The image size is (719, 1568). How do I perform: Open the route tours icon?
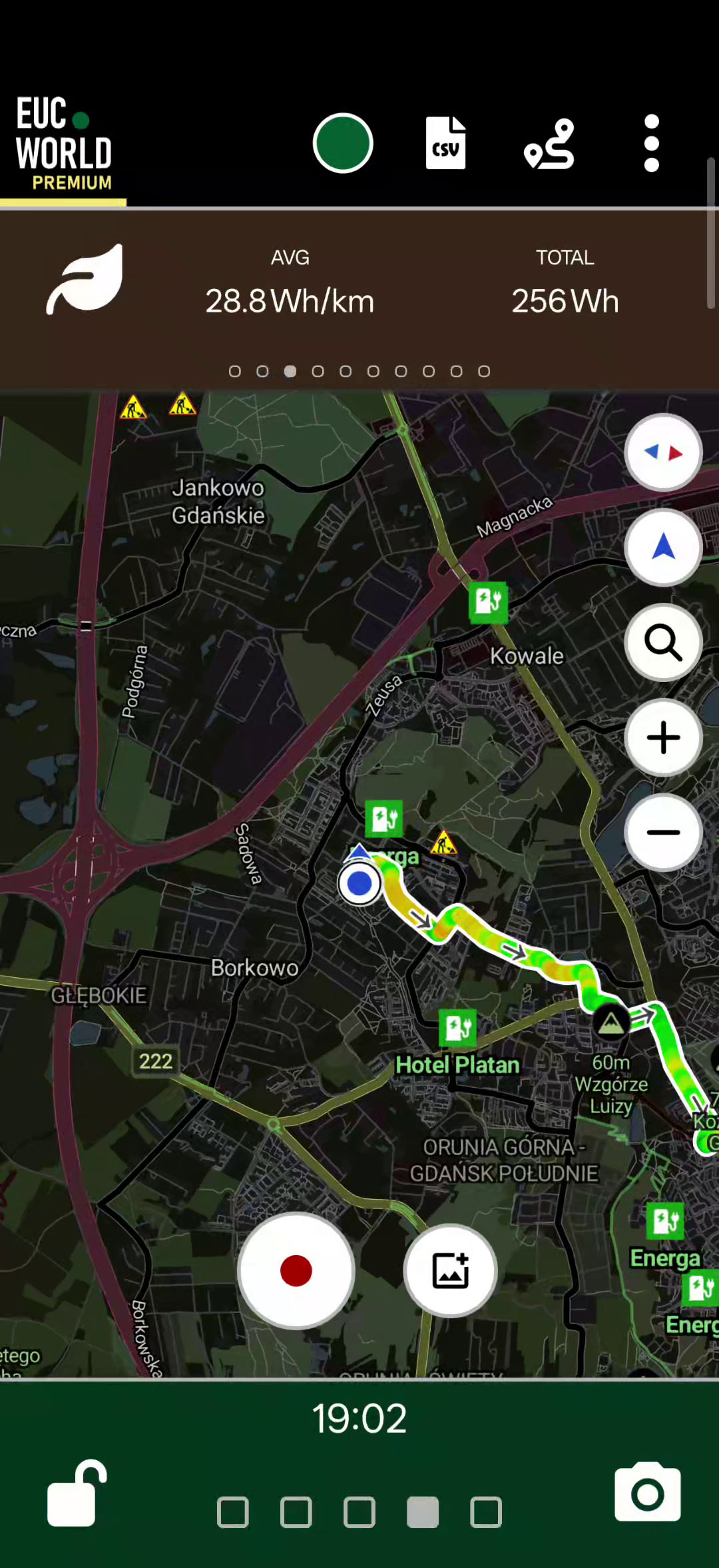pos(549,145)
